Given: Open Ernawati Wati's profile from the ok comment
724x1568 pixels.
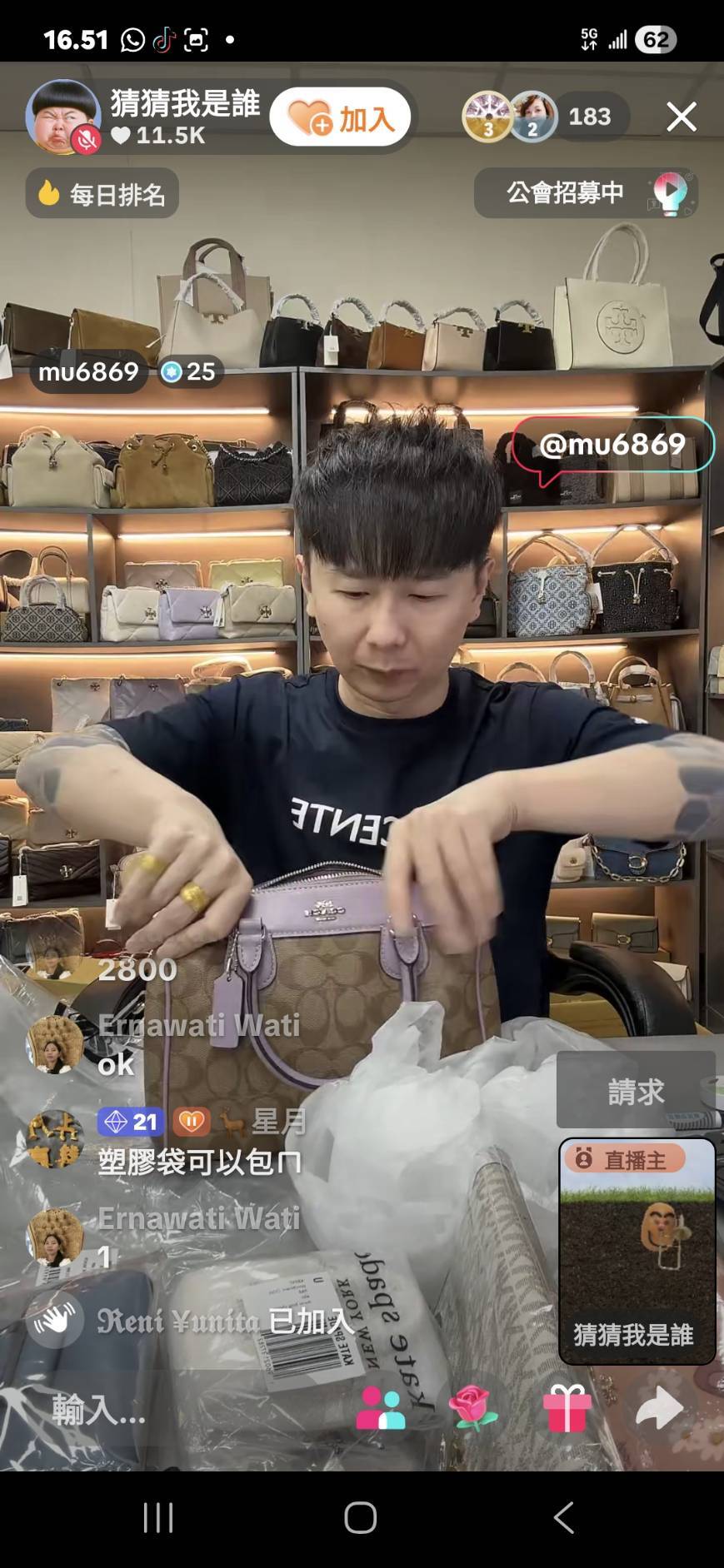Looking at the screenshot, I should [x=55, y=1044].
